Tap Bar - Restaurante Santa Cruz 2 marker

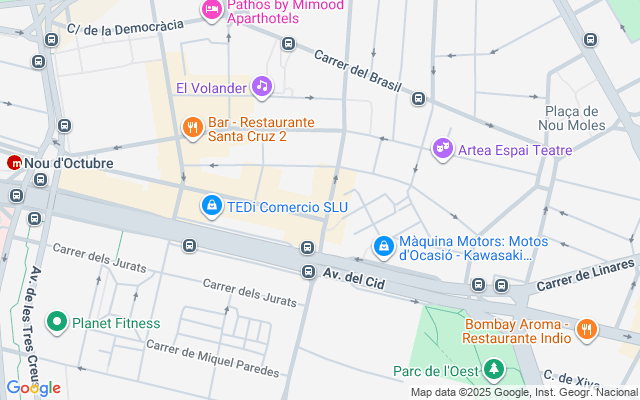point(192,127)
